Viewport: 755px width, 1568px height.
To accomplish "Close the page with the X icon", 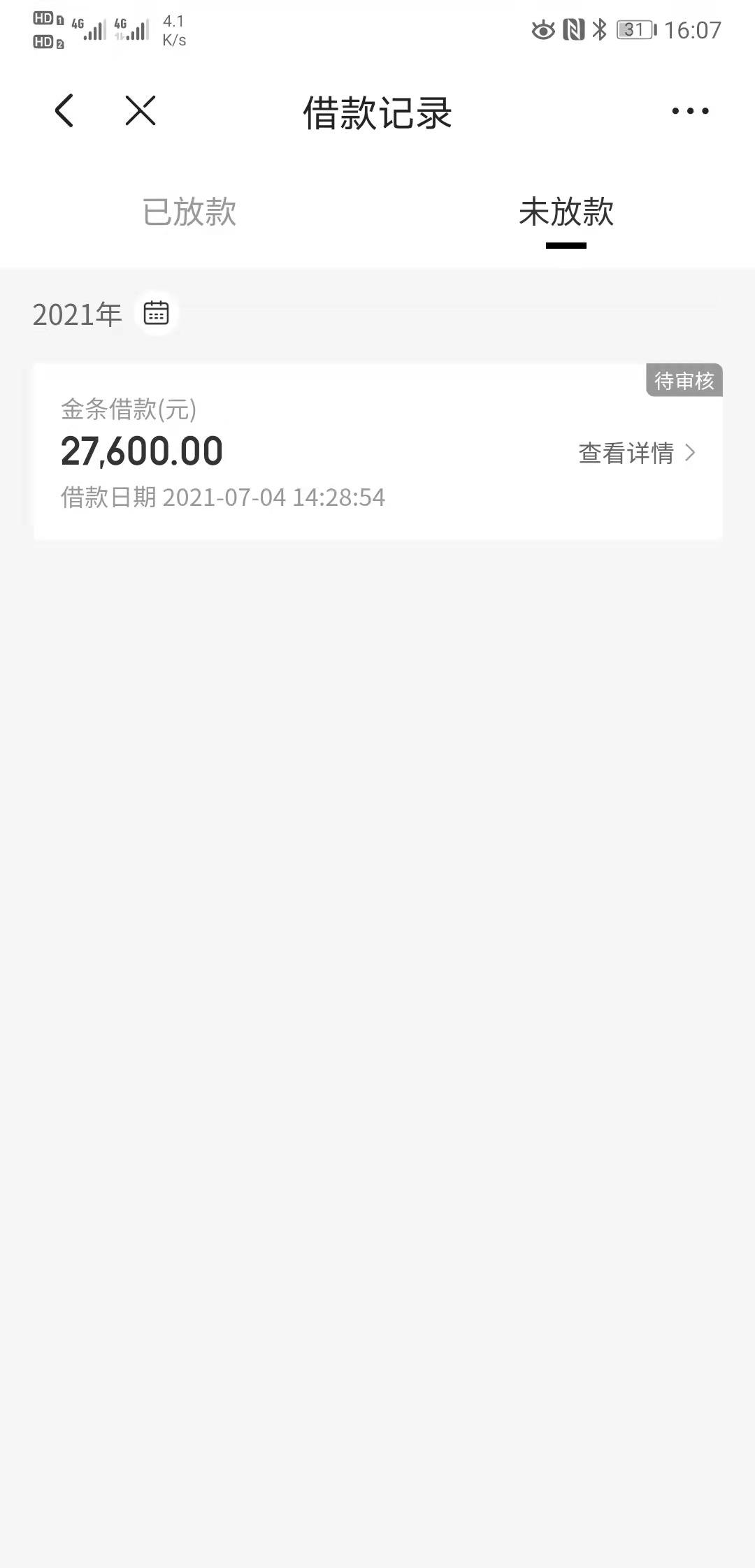I will [141, 110].
